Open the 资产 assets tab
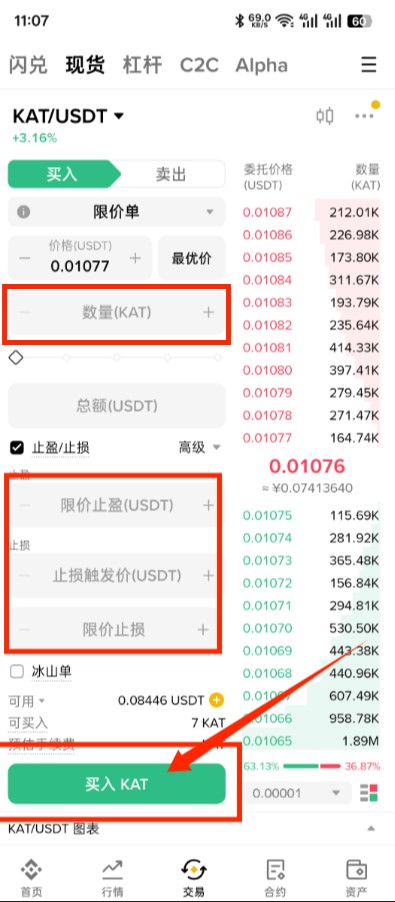The width and height of the screenshot is (395, 902). (x=356, y=878)
